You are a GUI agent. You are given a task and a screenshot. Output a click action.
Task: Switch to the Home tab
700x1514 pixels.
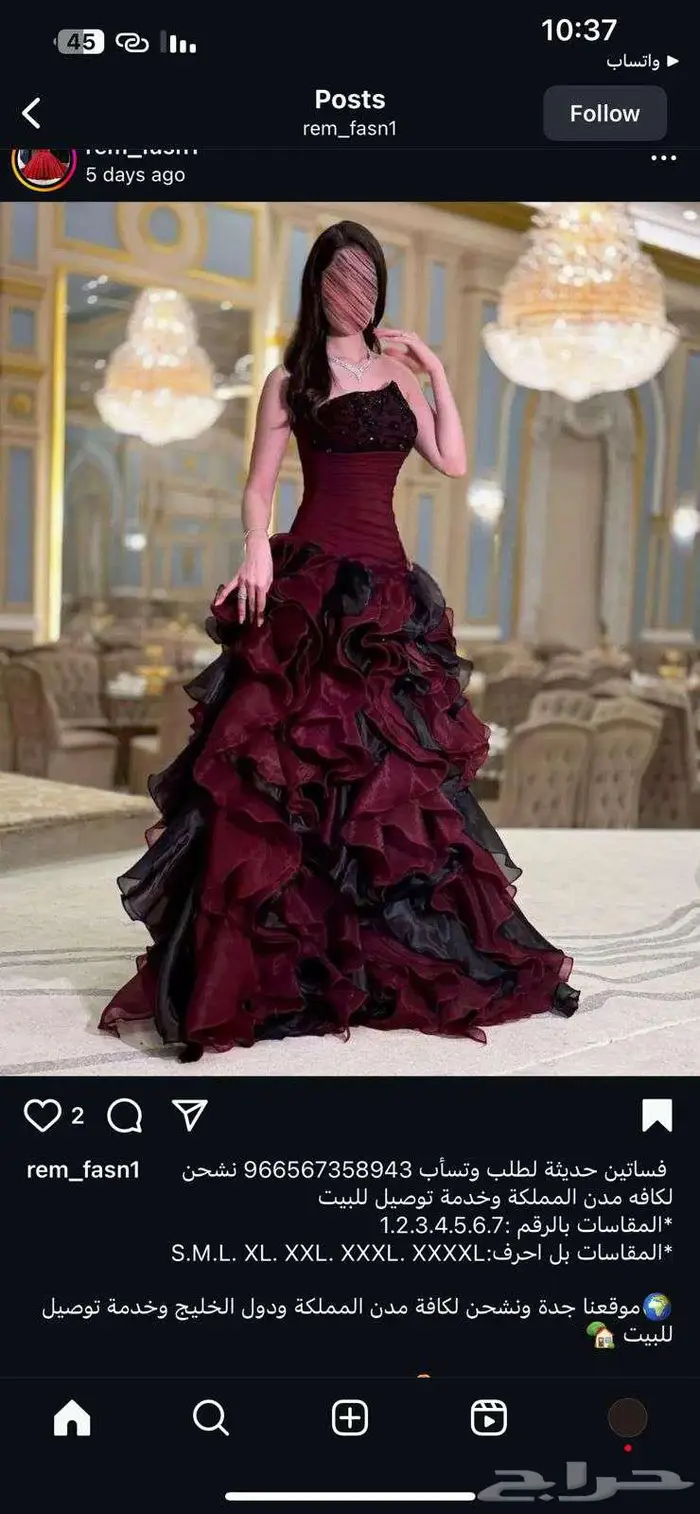(x=72, y=1417)
